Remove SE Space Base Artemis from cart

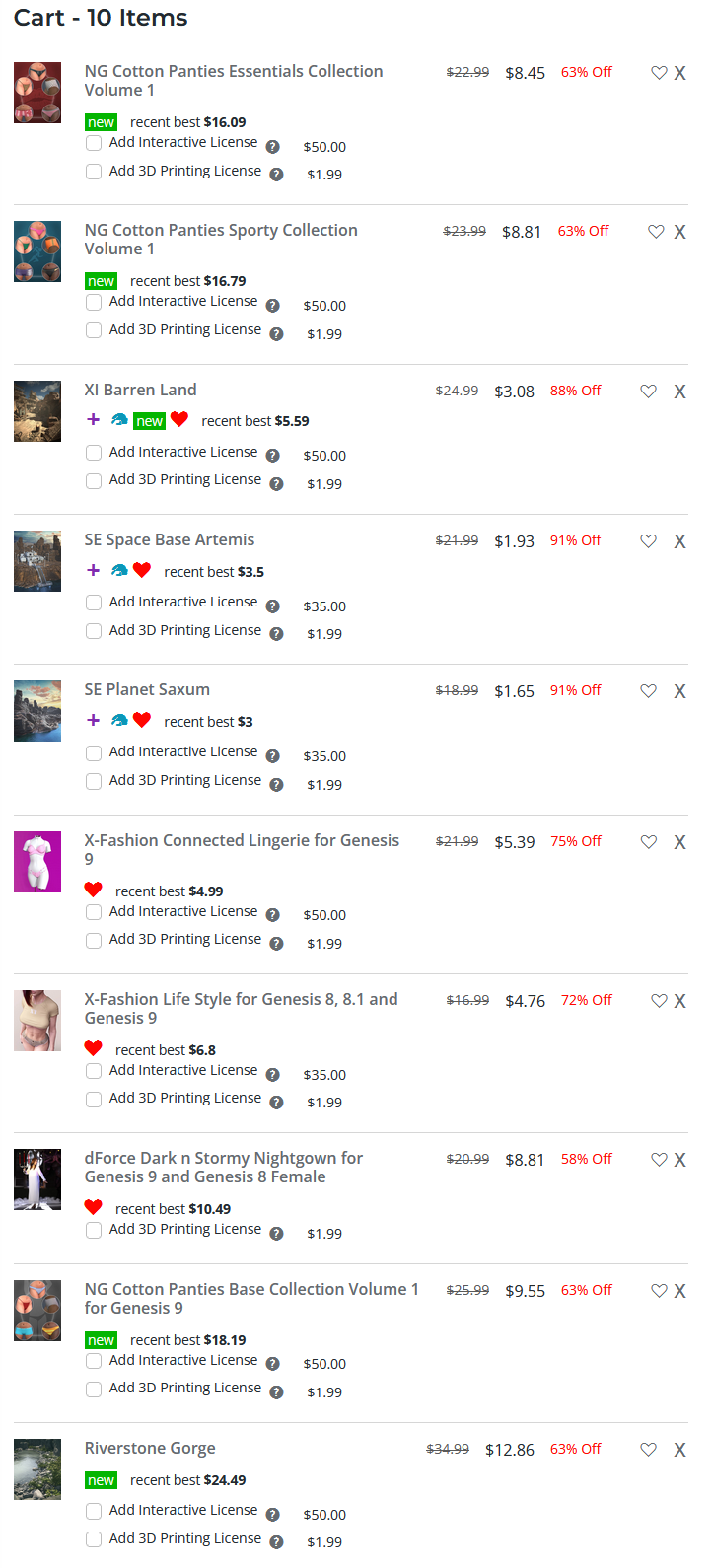[679, 542]
